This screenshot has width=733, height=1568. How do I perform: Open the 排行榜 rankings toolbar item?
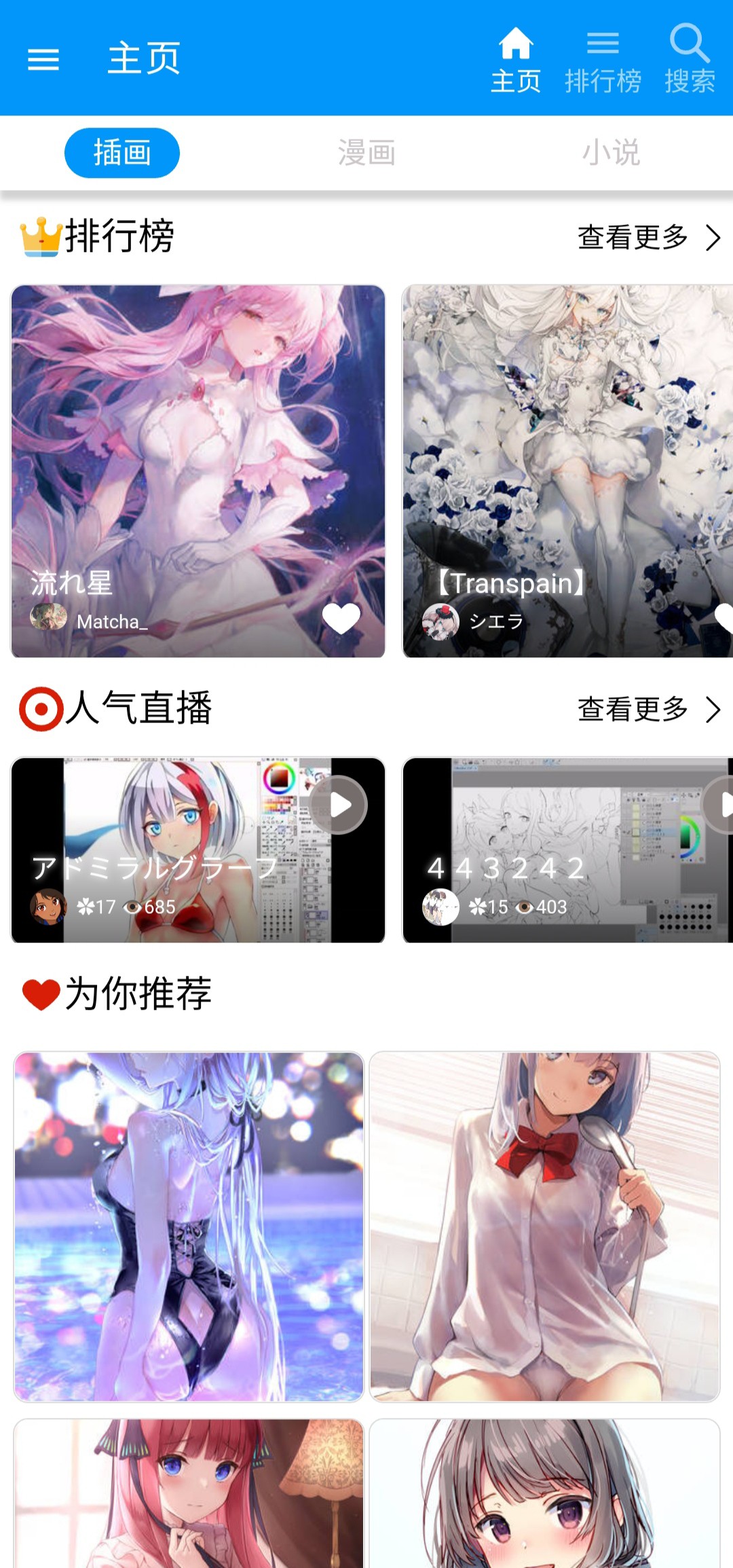click(603, 60)
